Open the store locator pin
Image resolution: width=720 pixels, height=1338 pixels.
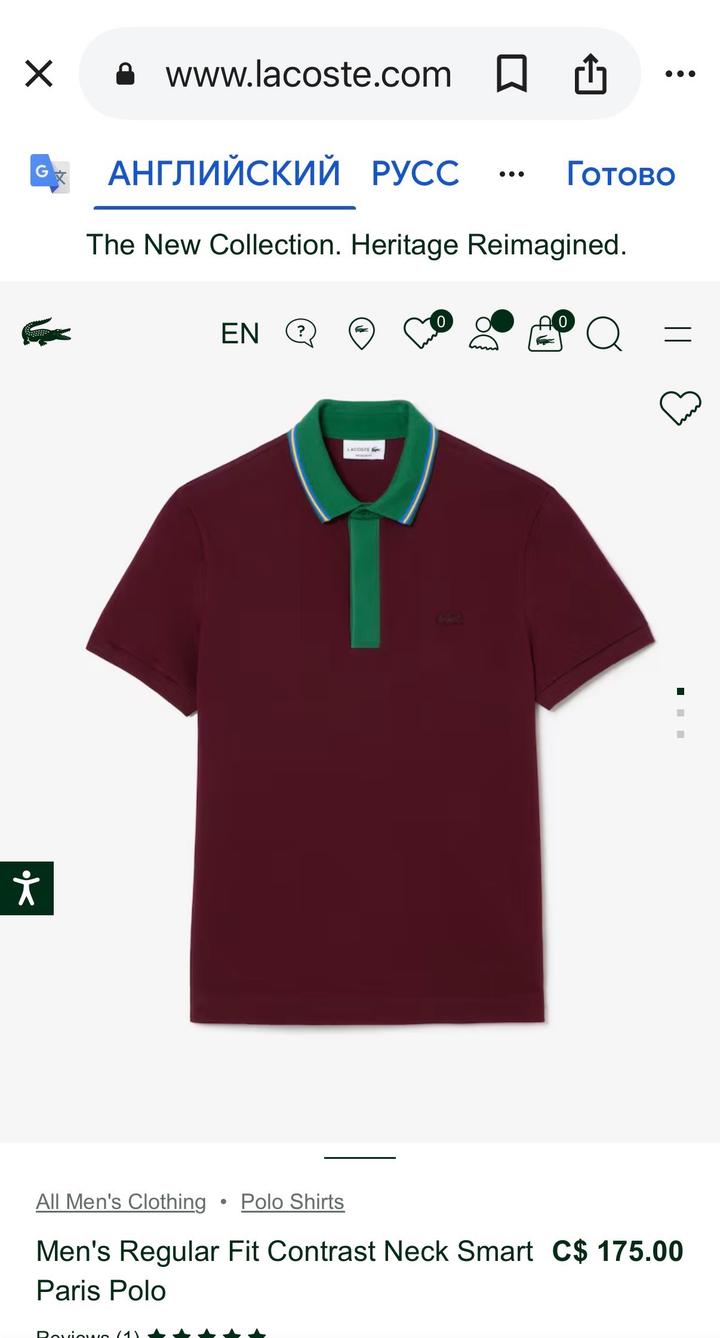pyautogui.click(x=361, y=333)
